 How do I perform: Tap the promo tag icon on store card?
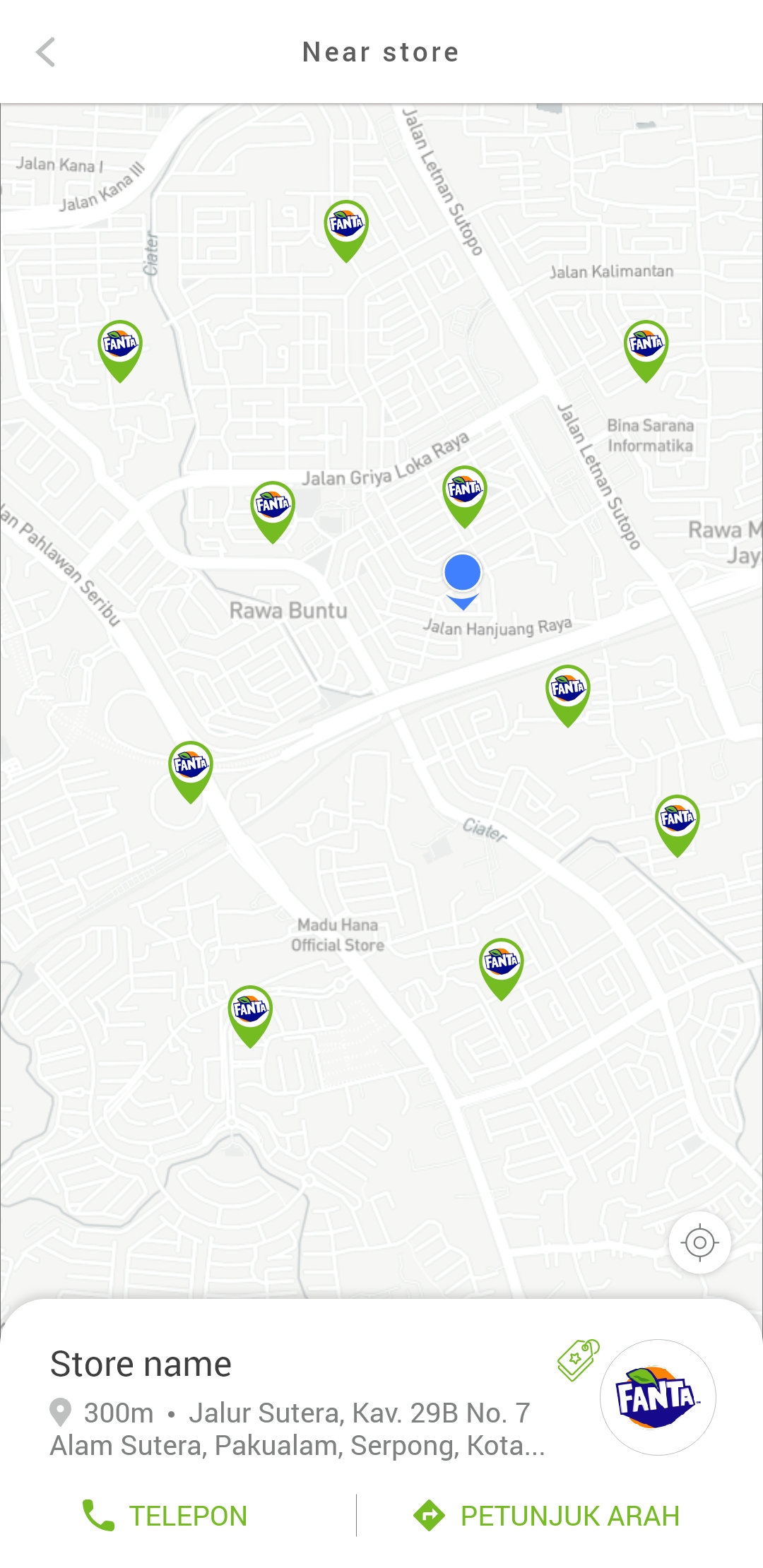[578, 1360]
